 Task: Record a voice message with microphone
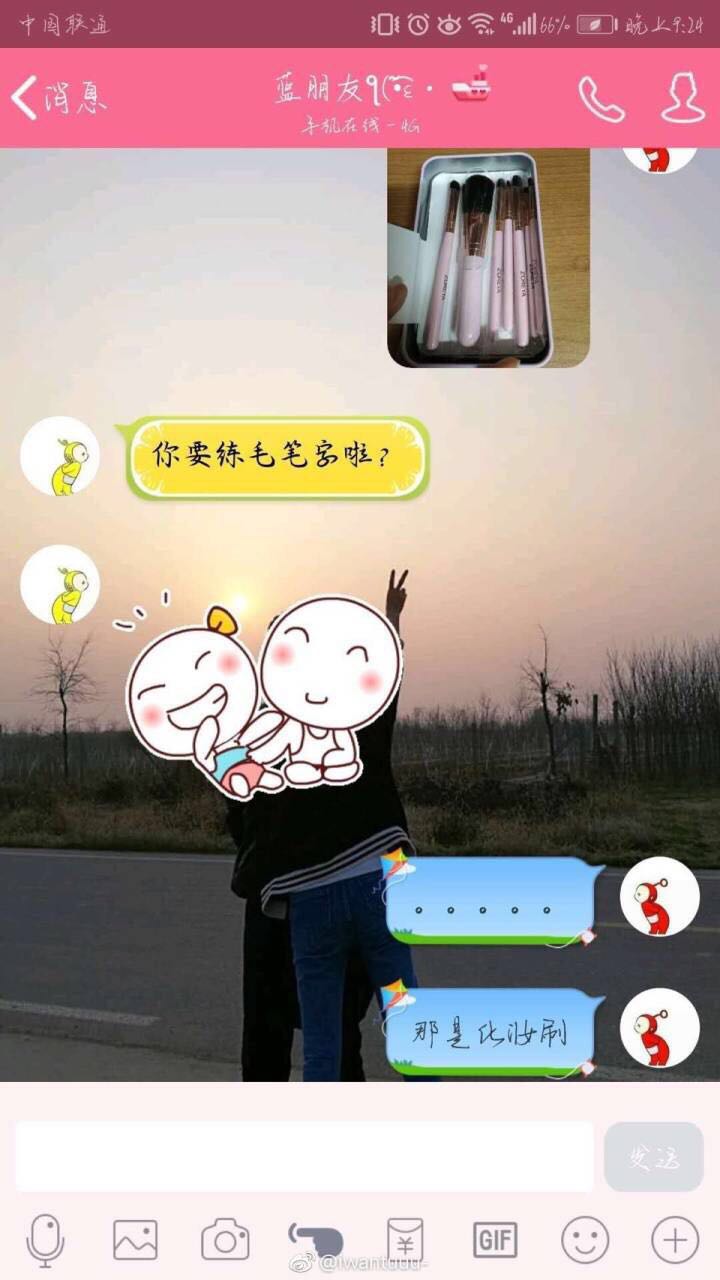pos(45,1241)
